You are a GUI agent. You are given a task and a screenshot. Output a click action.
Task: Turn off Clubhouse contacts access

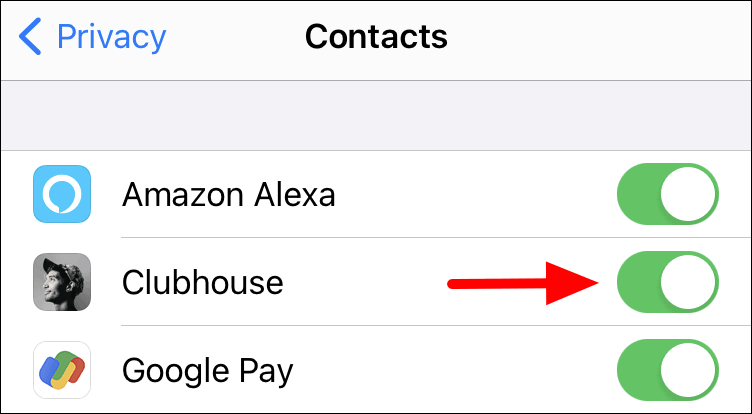click(x=667, y=282)
